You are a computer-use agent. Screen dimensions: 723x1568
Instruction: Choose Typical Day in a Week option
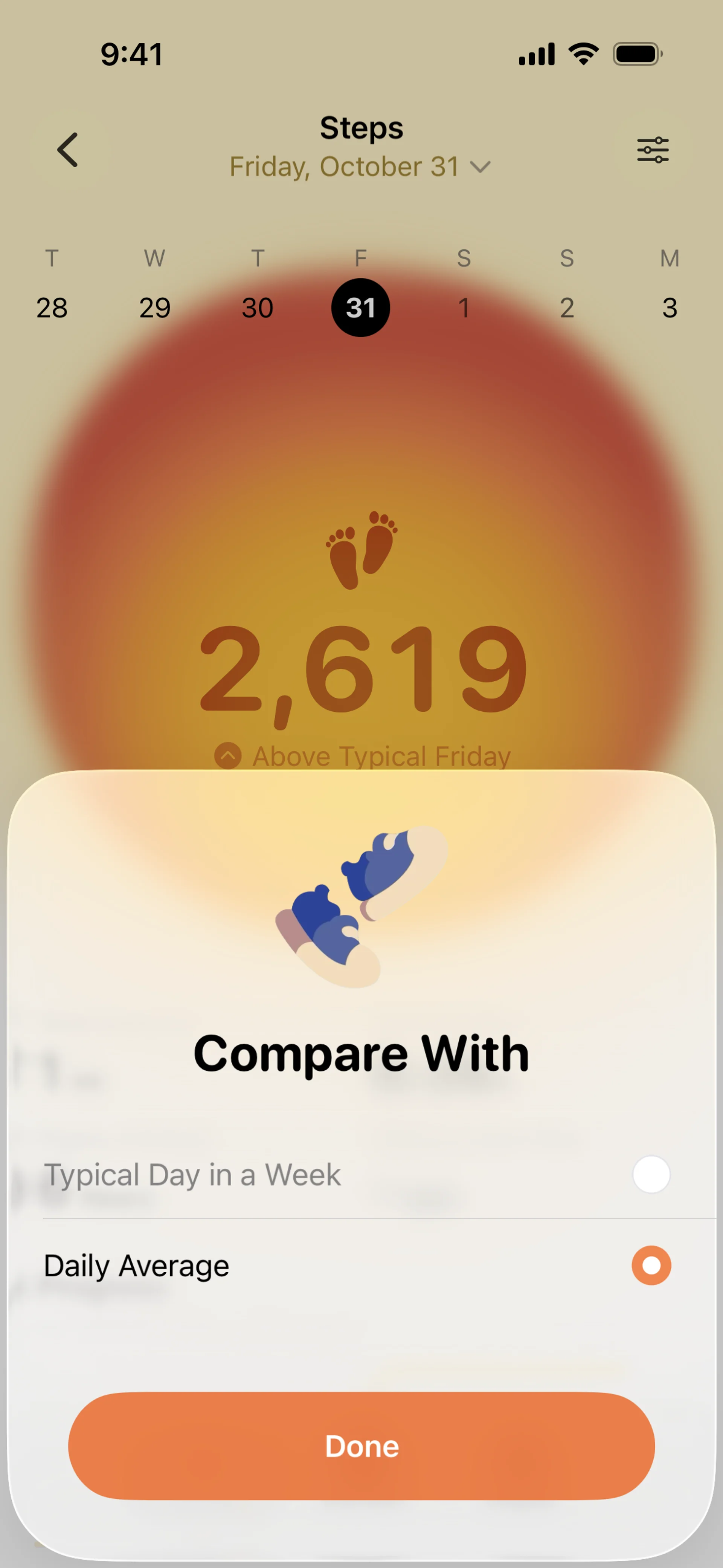651,1174
